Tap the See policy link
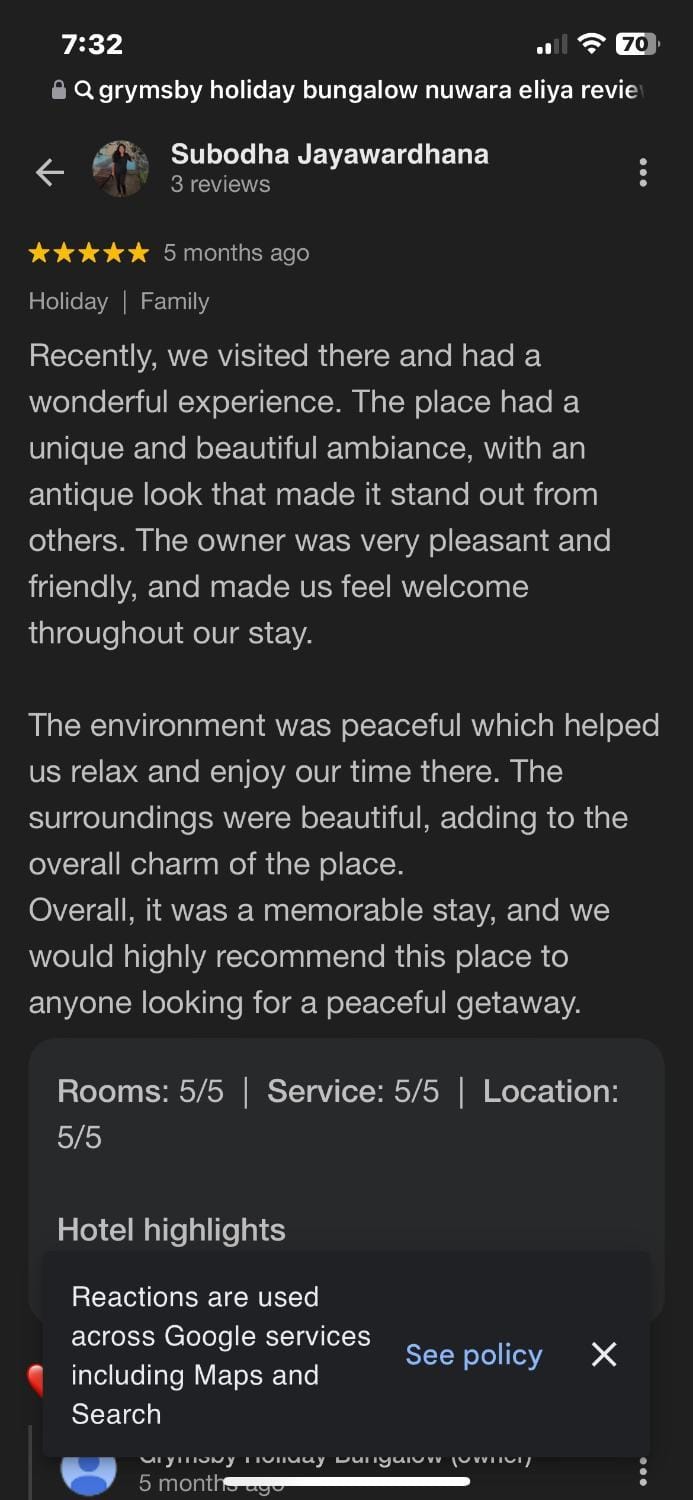 [x=474, y=1354]
